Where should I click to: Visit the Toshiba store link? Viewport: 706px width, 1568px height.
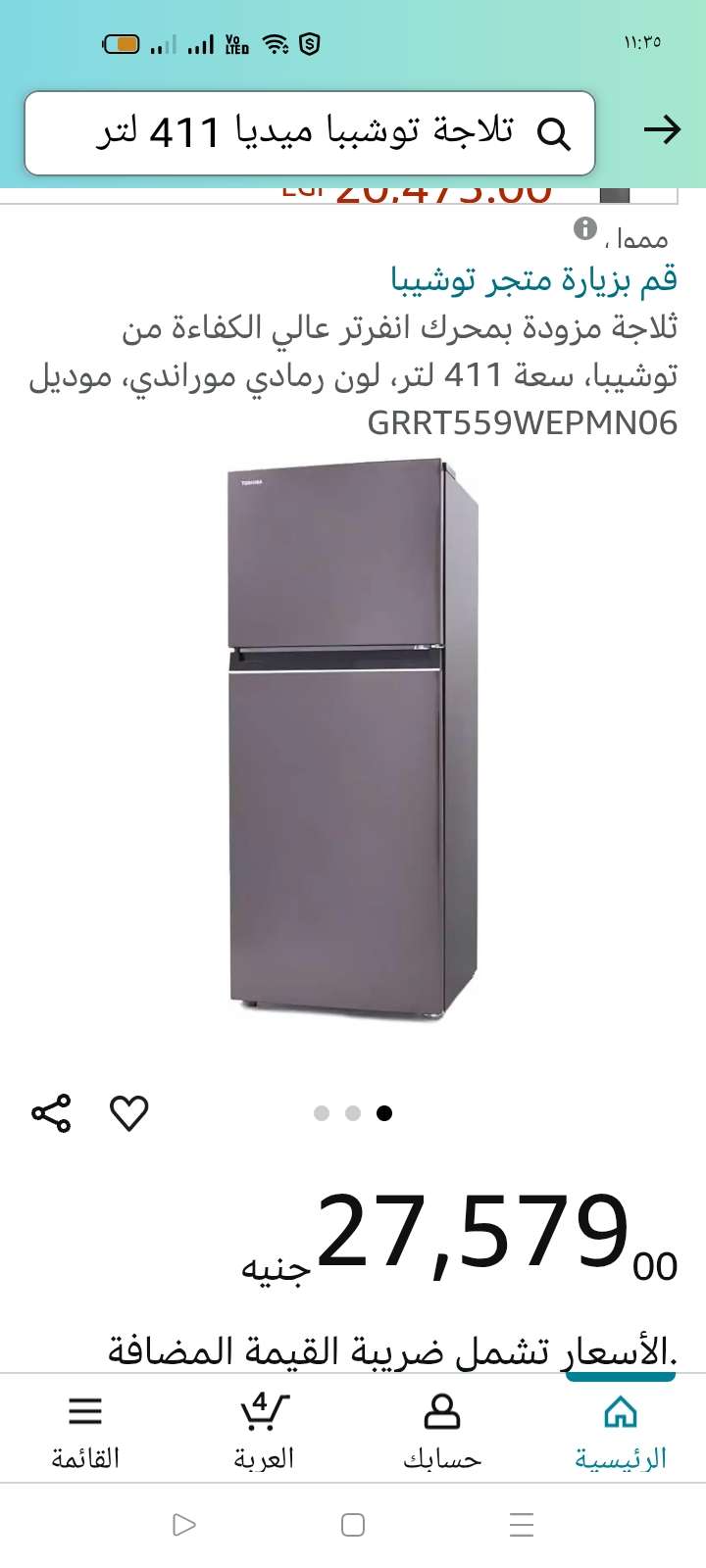[x=534, y=279]
